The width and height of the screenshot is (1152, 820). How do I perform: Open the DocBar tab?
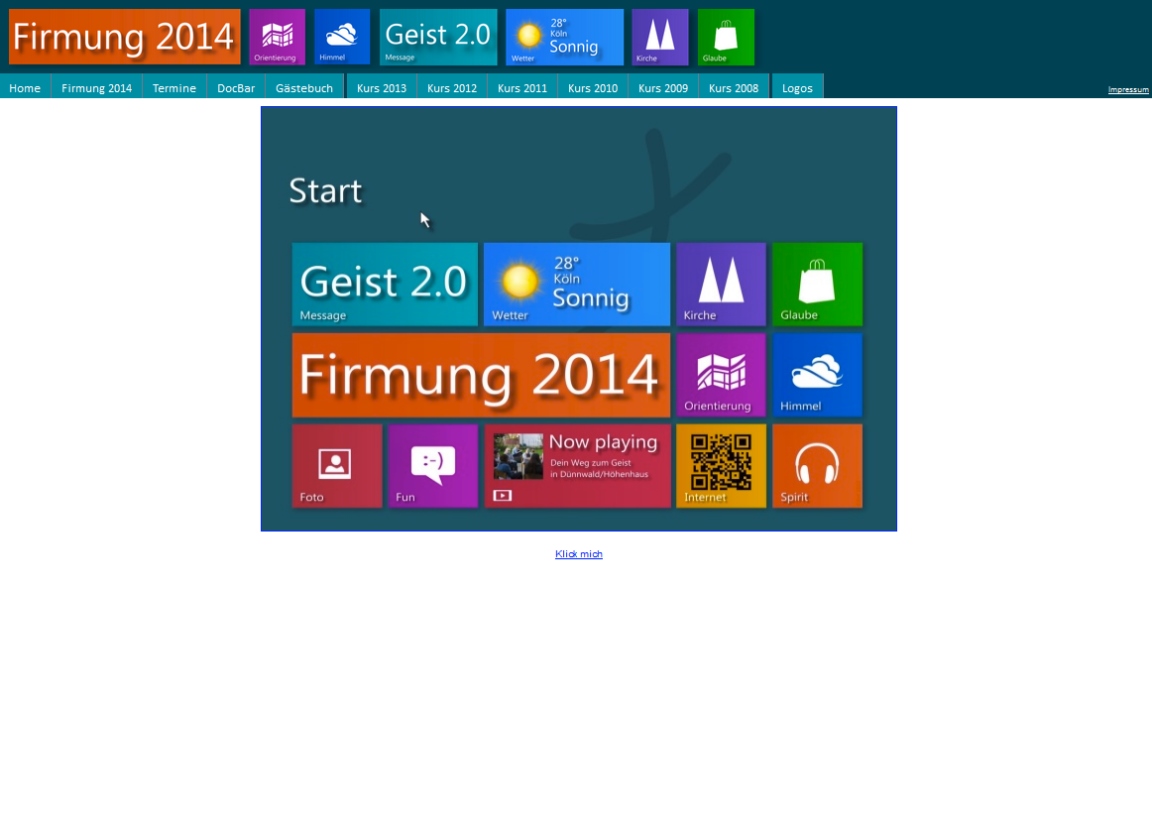(x=236, y=88)
